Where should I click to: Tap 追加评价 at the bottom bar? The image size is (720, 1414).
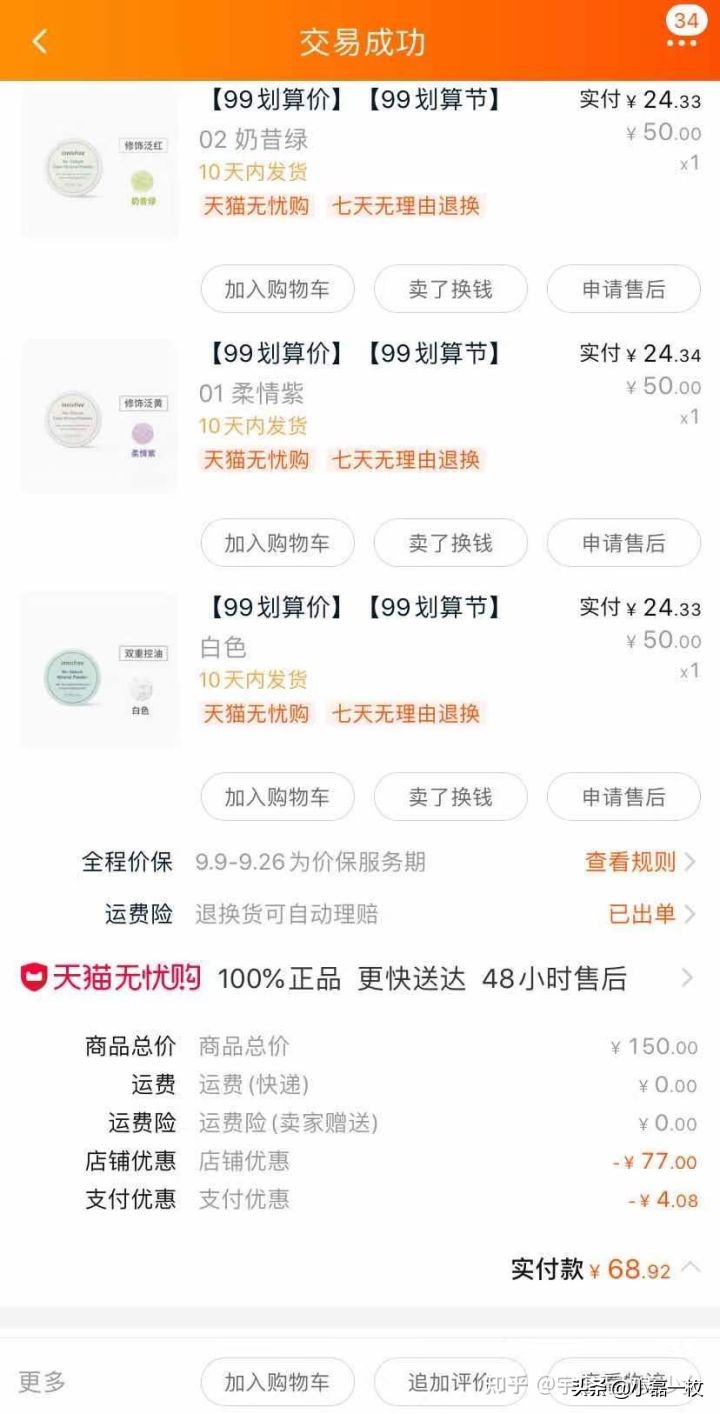point(450,1381)
